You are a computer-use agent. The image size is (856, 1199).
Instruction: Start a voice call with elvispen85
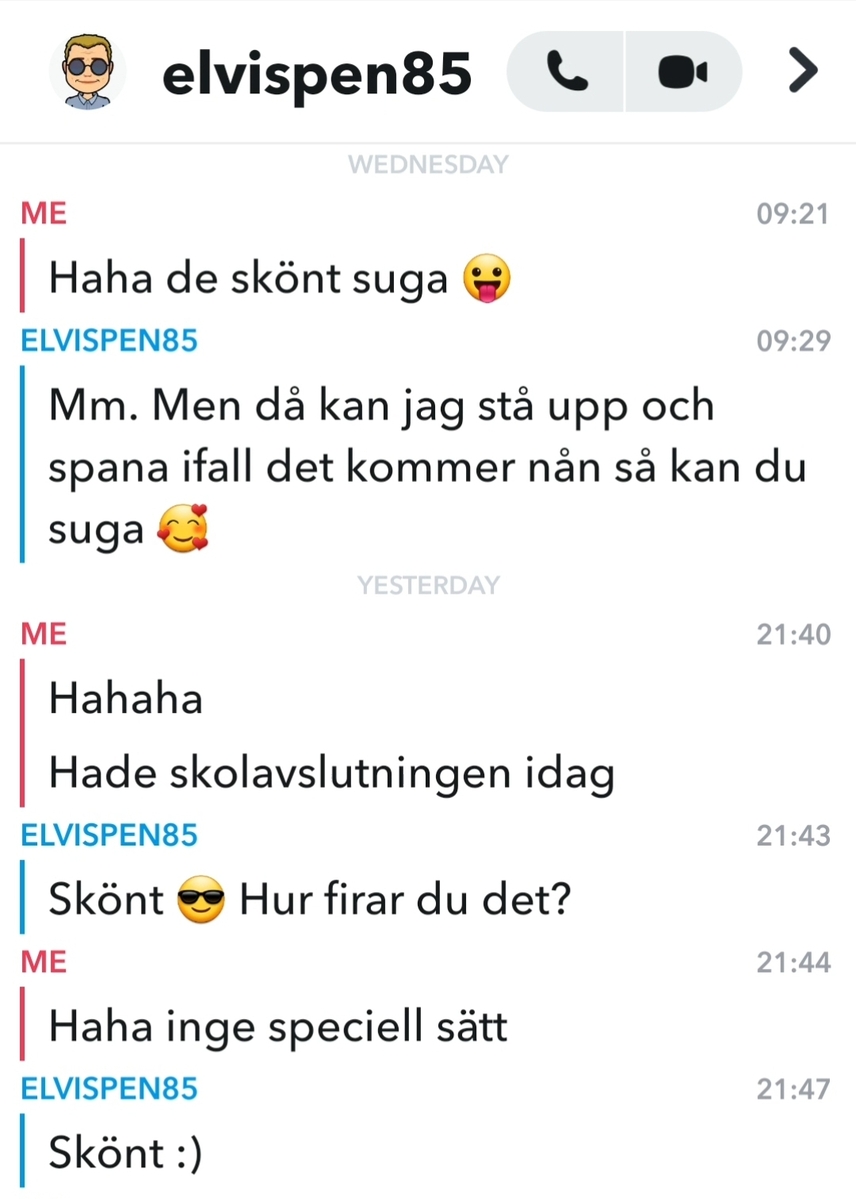[567, 72]
